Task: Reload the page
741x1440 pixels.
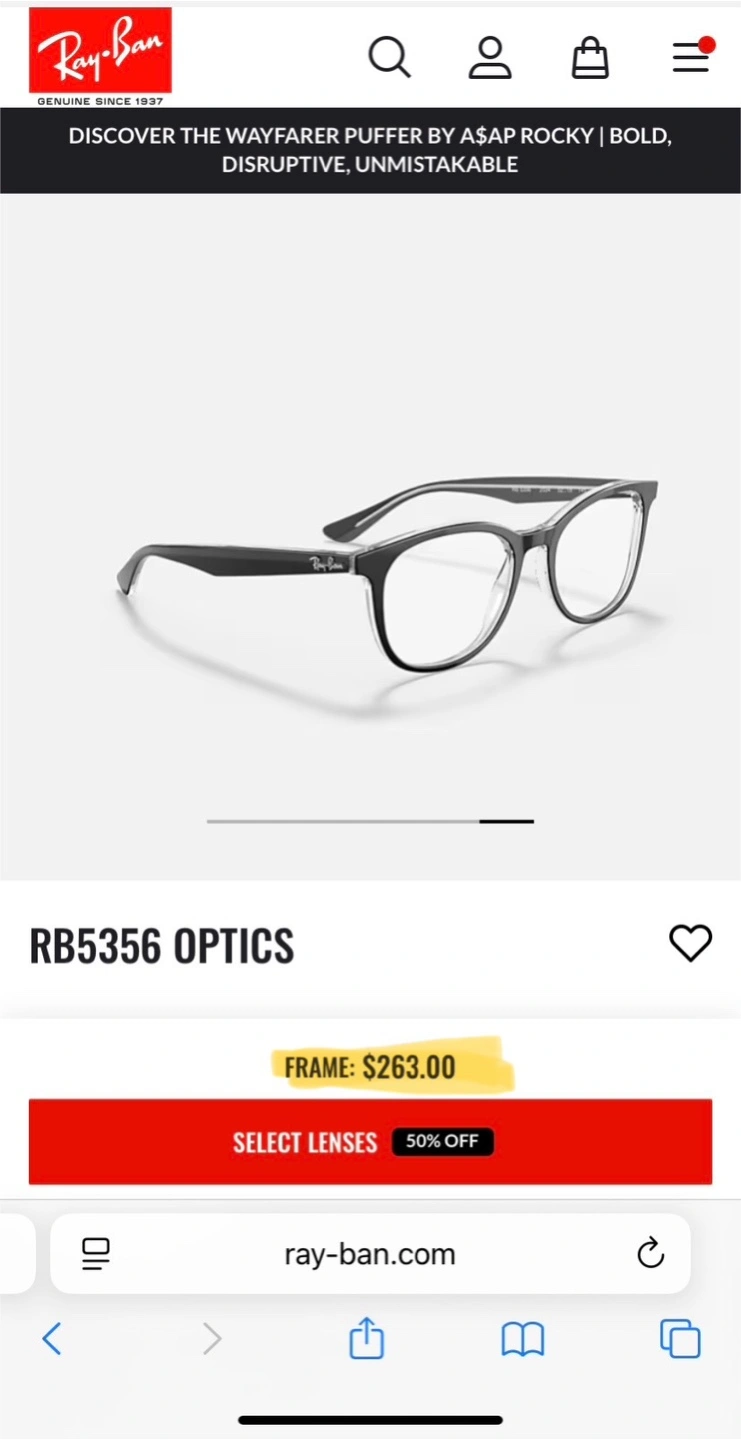Action: coord(651,1253)
